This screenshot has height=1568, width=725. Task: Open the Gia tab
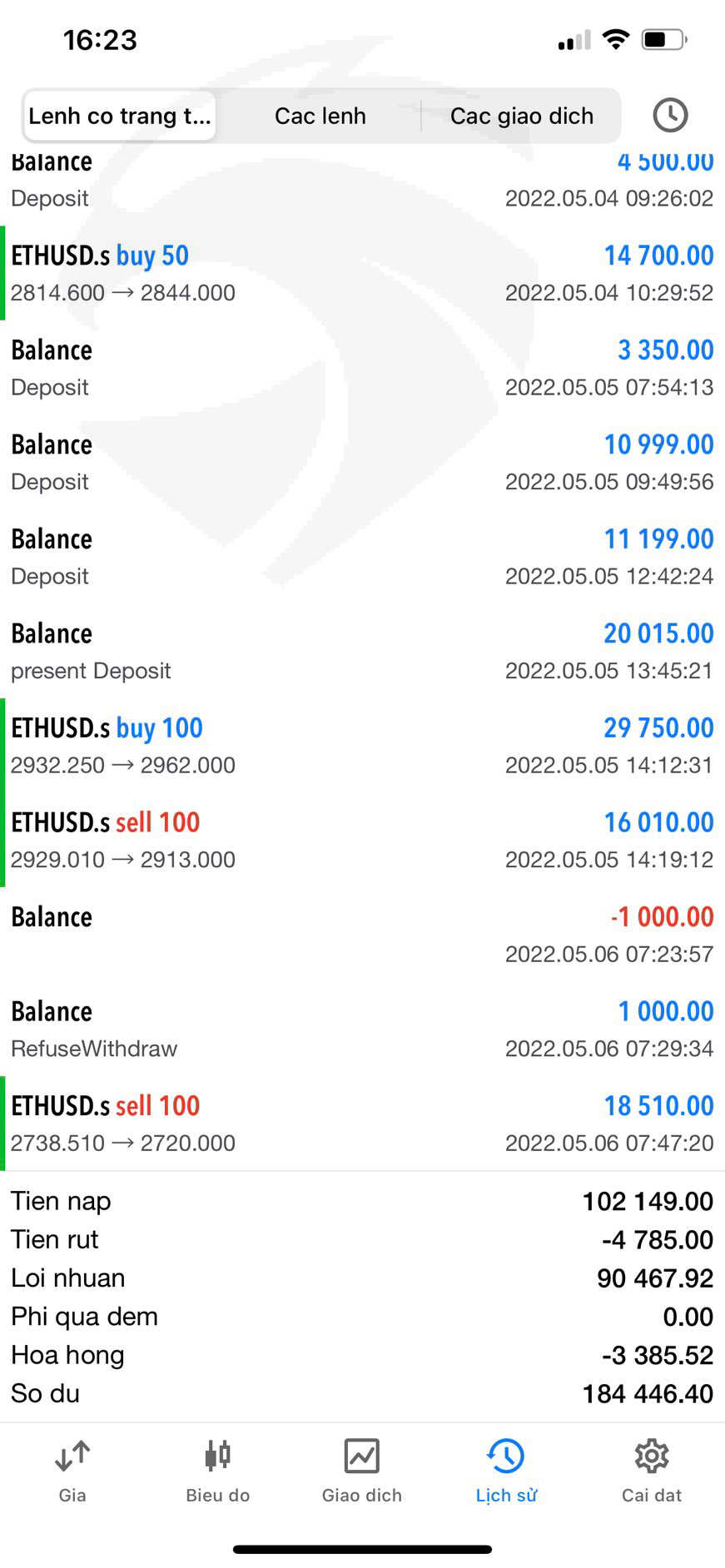(72, 1471)
